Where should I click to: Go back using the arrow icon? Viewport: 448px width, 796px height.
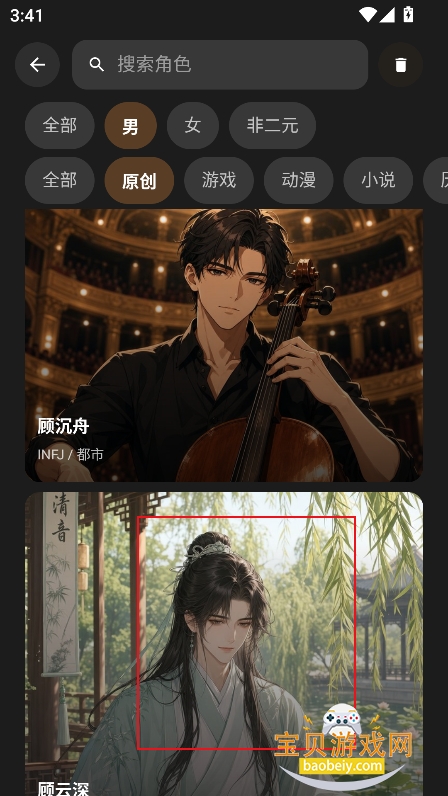pyautogui.click(x=37, y=64)
